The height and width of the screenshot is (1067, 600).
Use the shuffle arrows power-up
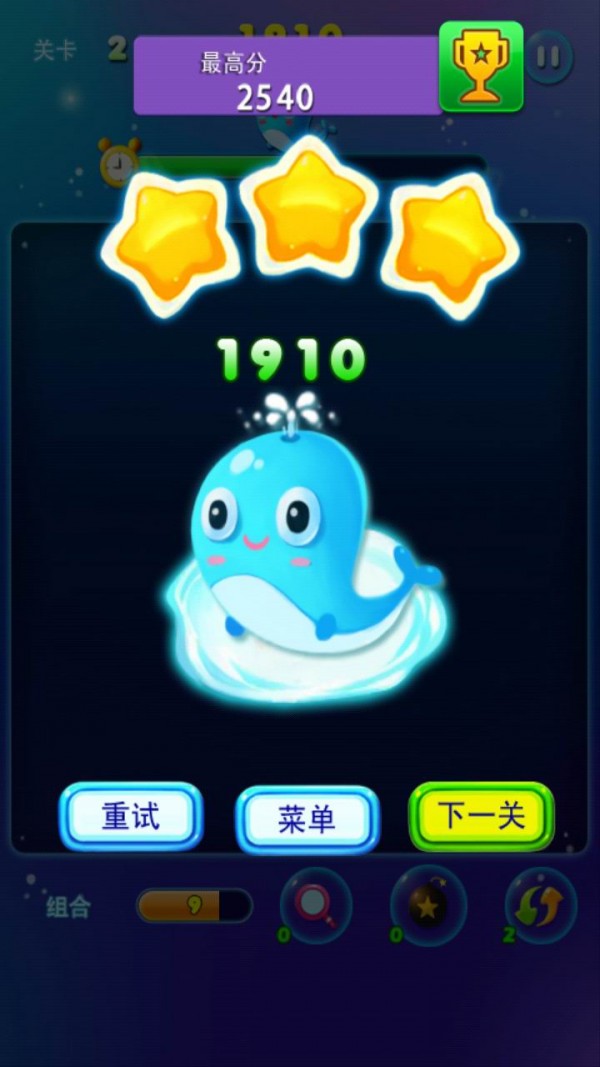pyautogui.click(x=540, y=905)
